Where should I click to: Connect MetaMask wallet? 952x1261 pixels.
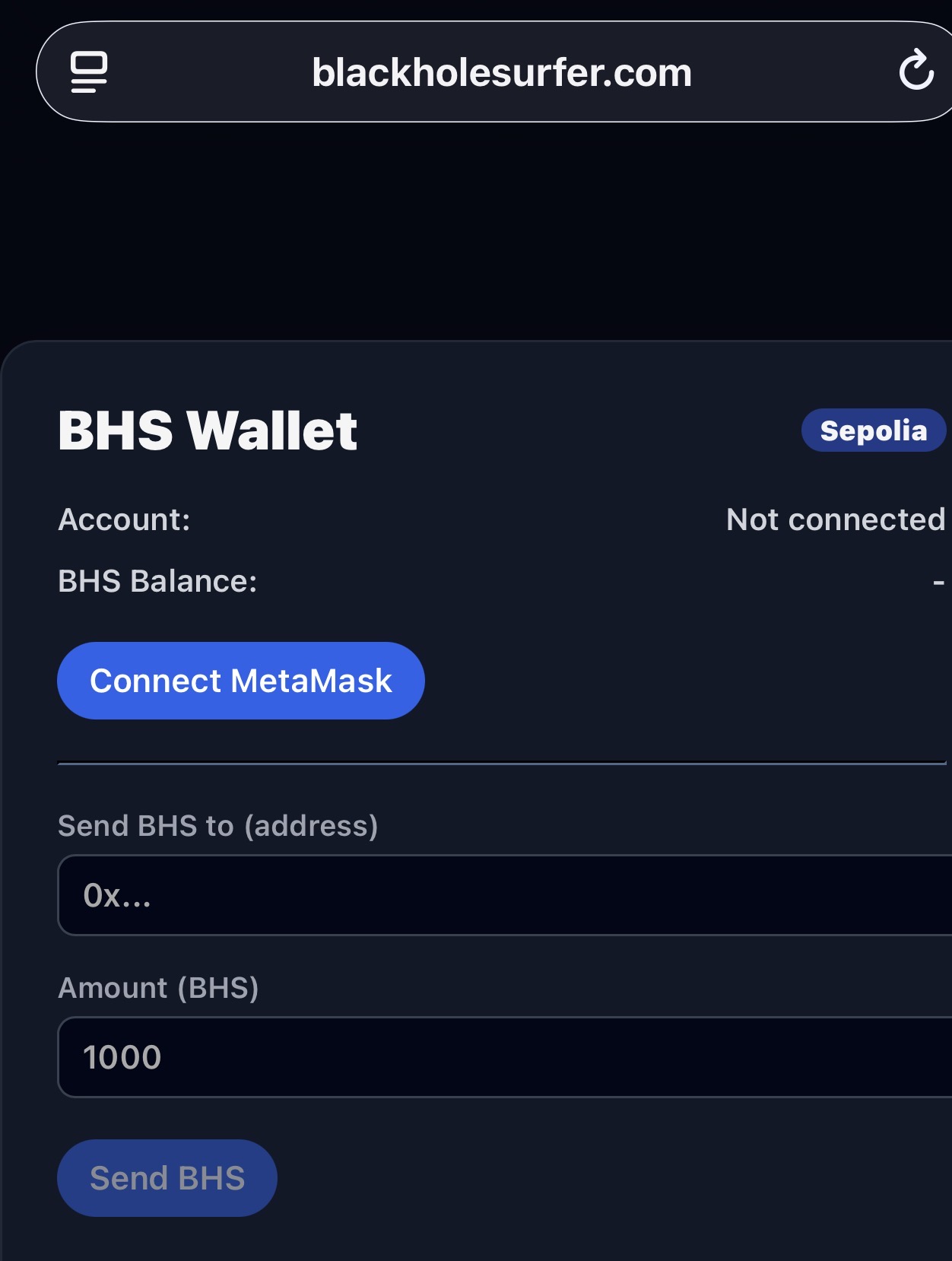coord(240,681)
